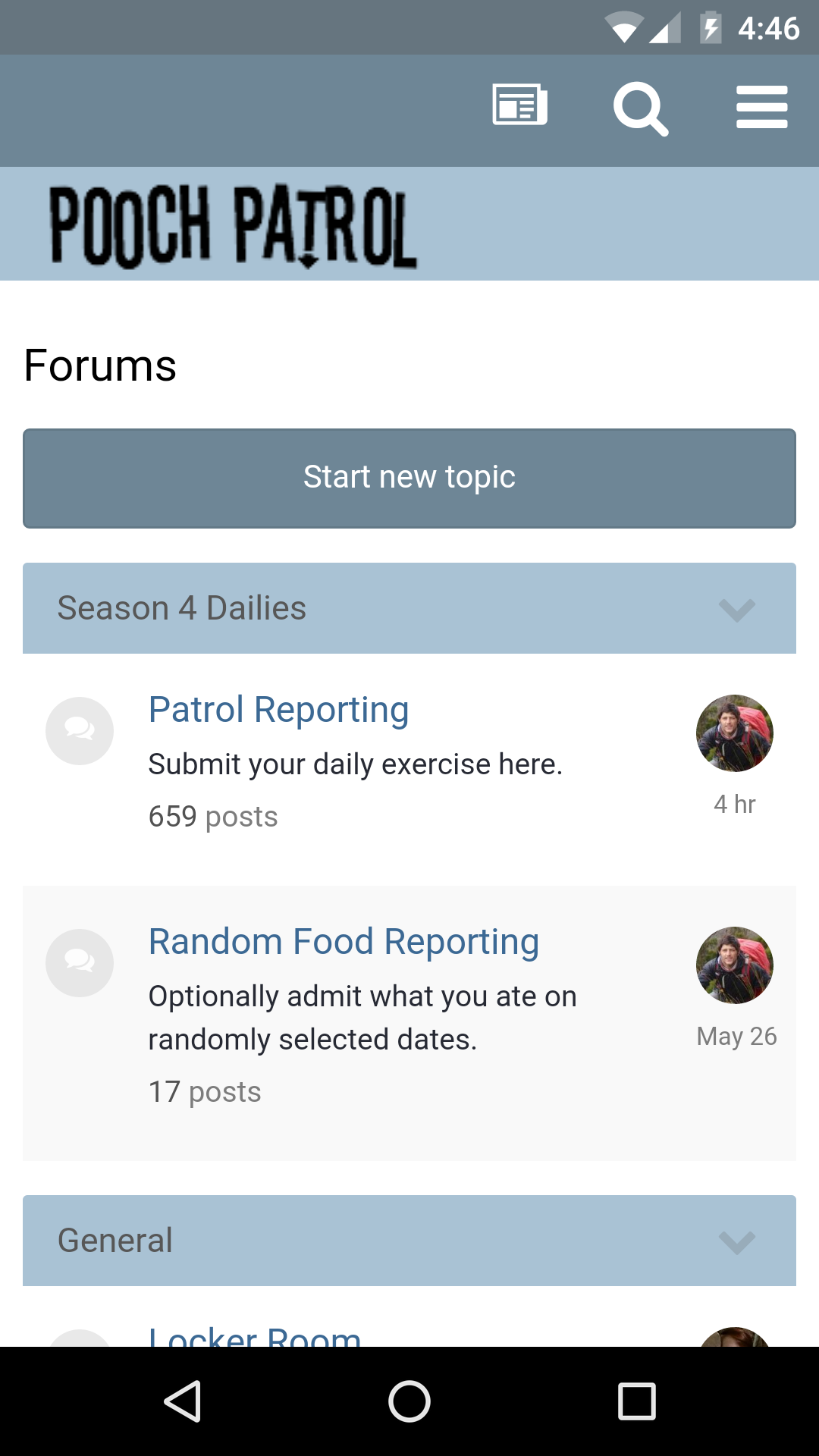
Task: Open the search icon
Action: 641,108
